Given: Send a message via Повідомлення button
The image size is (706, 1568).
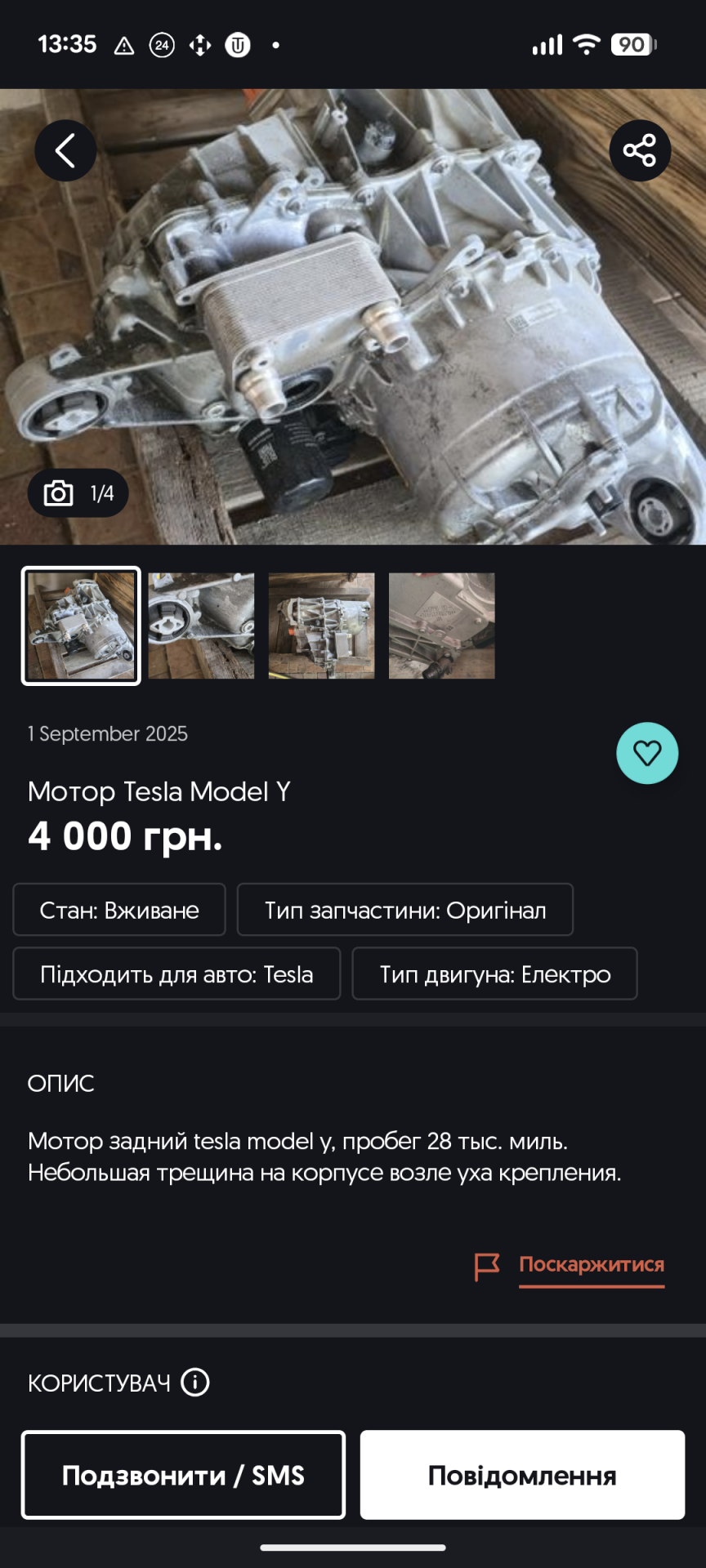Looking at the screenshot, I should pyautogui.click(x=522, y=1475).
